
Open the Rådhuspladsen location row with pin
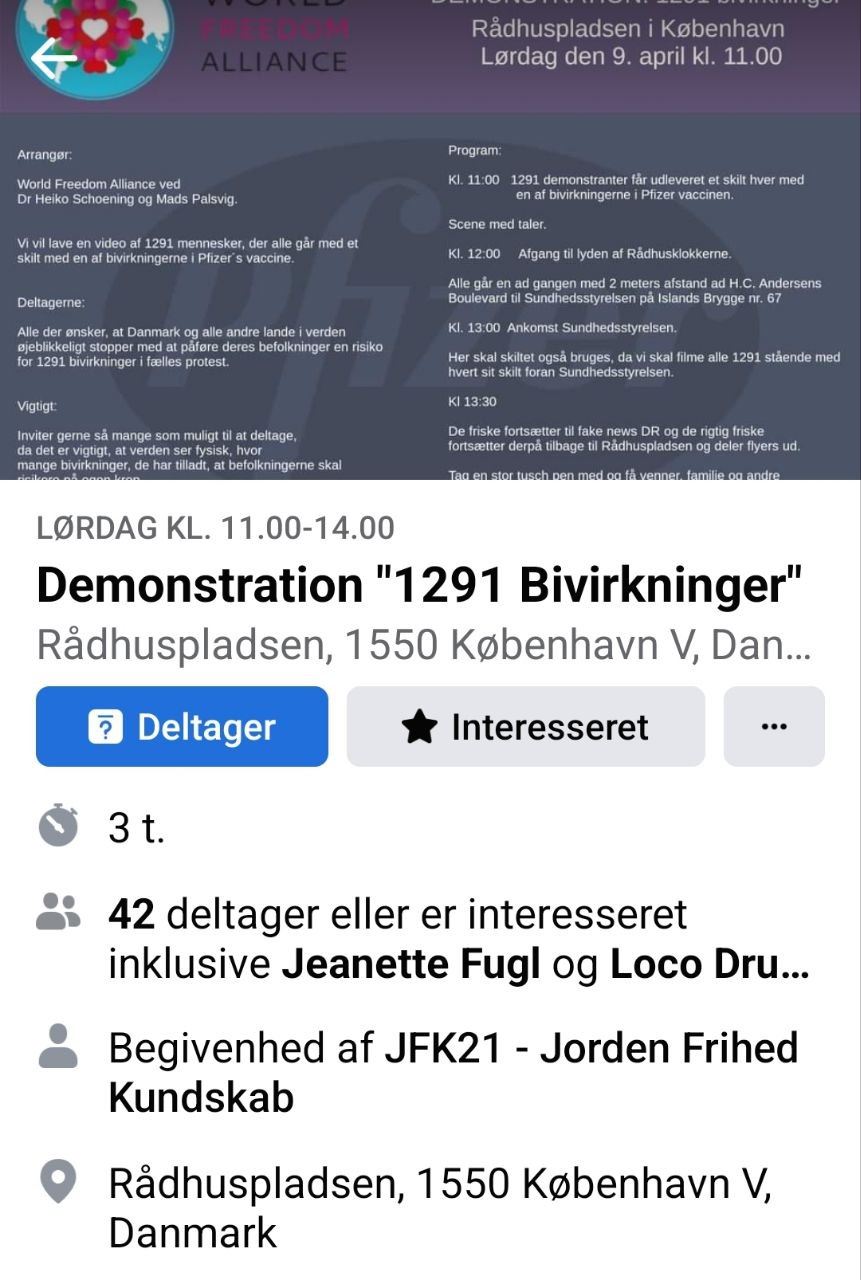(x=430, y=1208)
